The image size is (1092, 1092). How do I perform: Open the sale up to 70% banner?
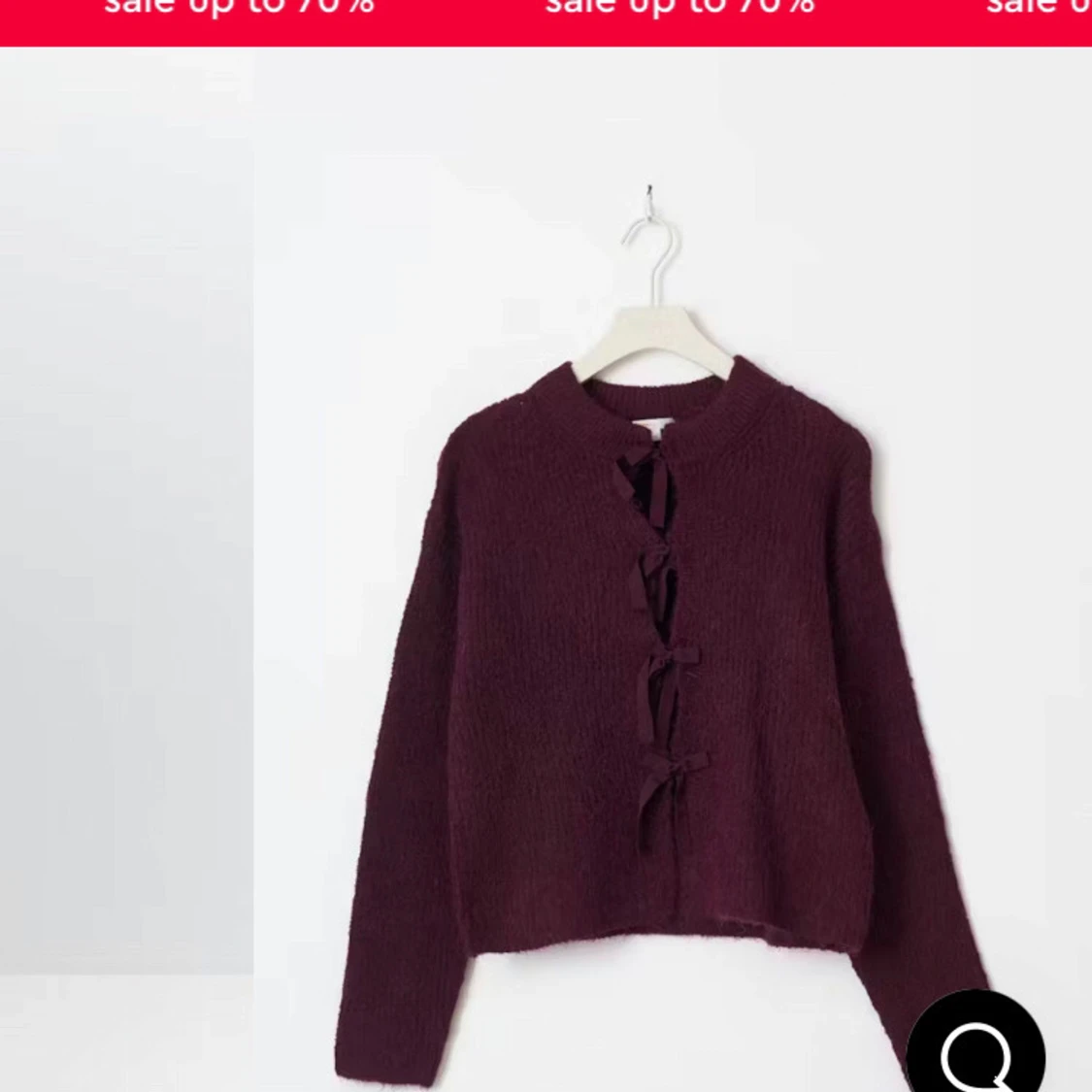point(546,19)
